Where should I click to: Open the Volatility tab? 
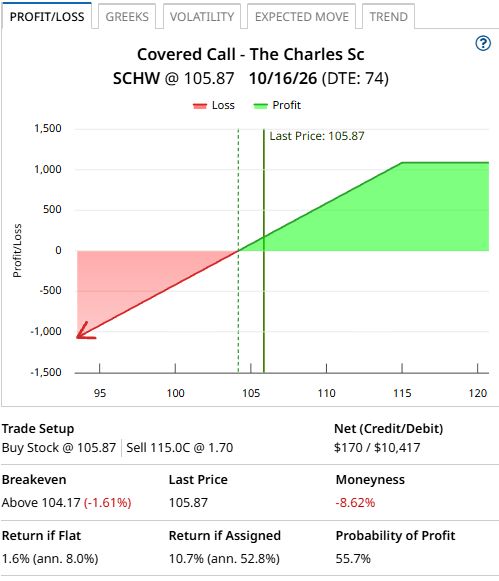click(202, 17)
